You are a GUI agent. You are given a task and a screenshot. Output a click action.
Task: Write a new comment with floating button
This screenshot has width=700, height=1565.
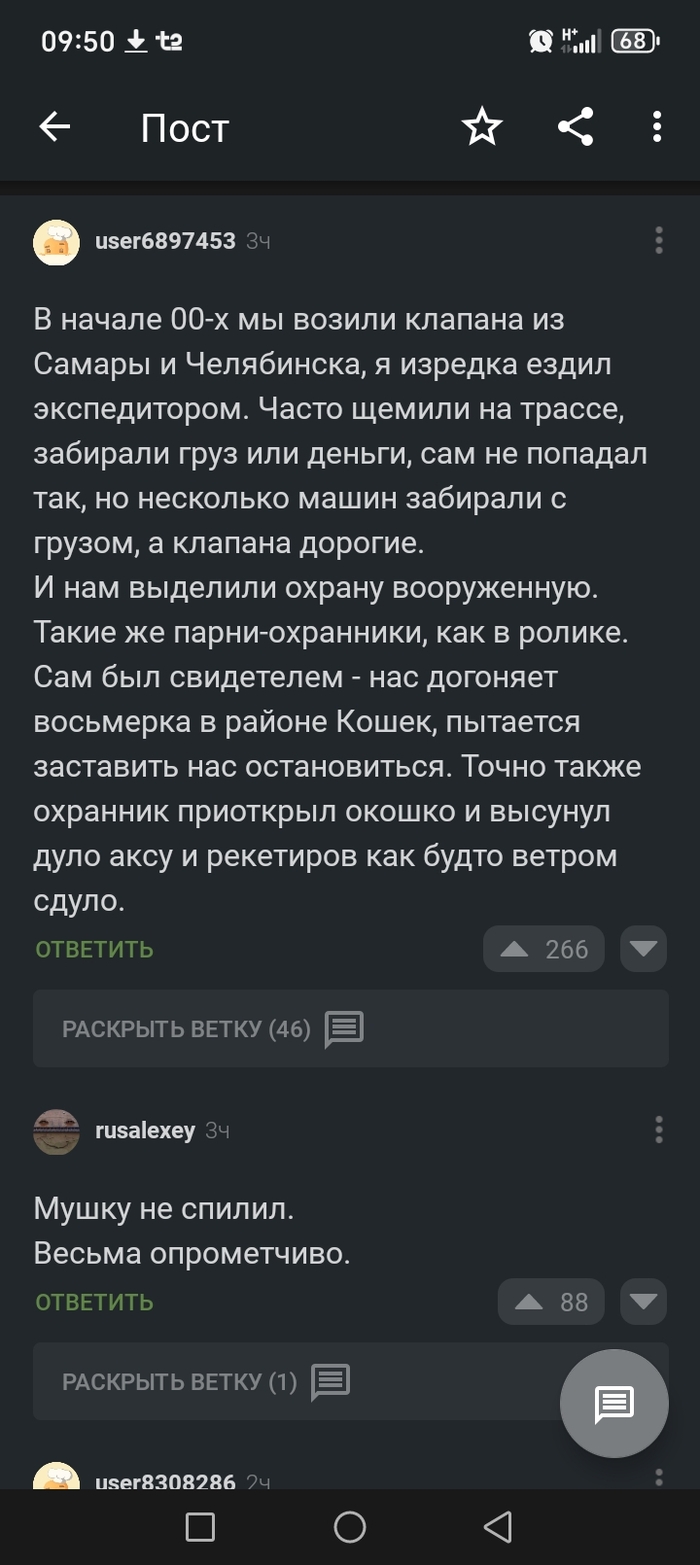[x=613, y=1405]
